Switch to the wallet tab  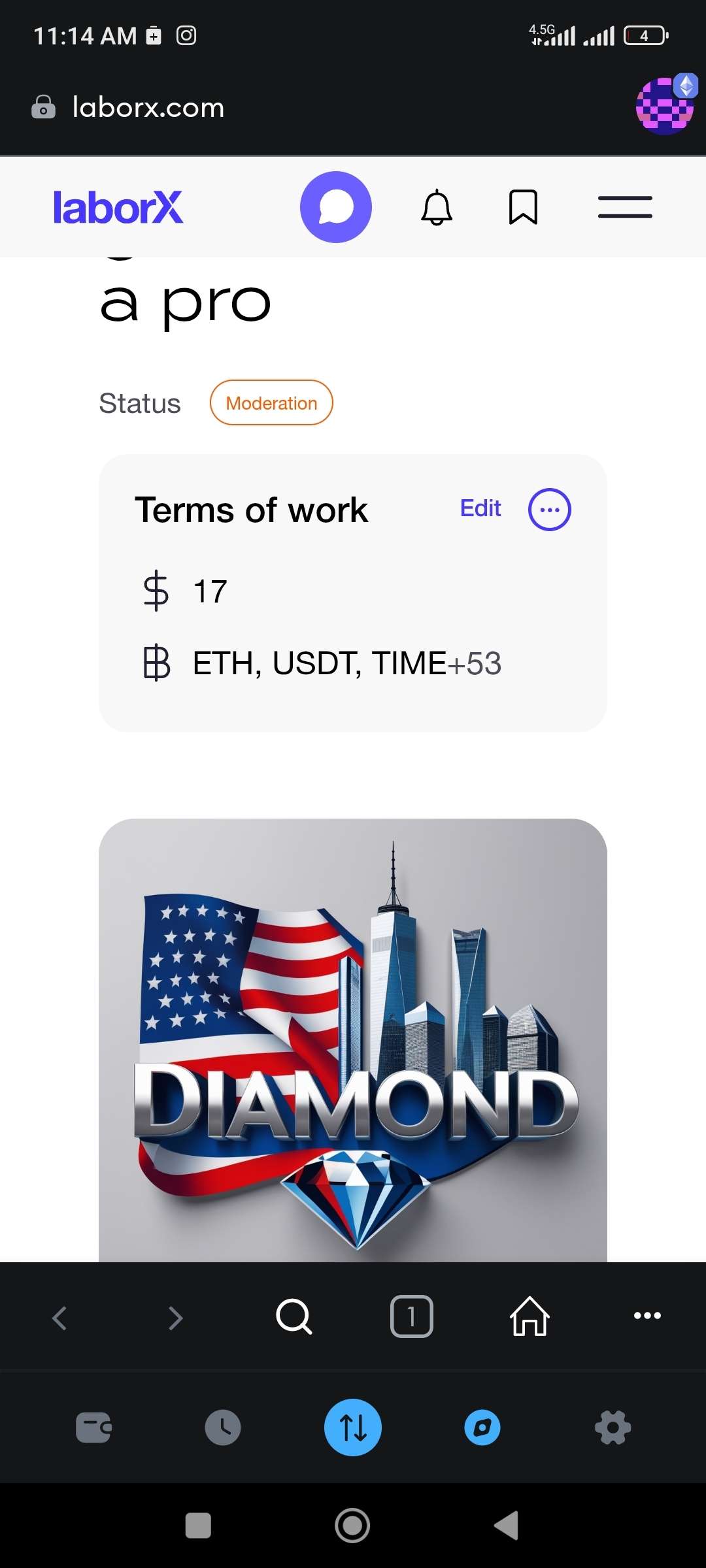tap(93, 1428)
